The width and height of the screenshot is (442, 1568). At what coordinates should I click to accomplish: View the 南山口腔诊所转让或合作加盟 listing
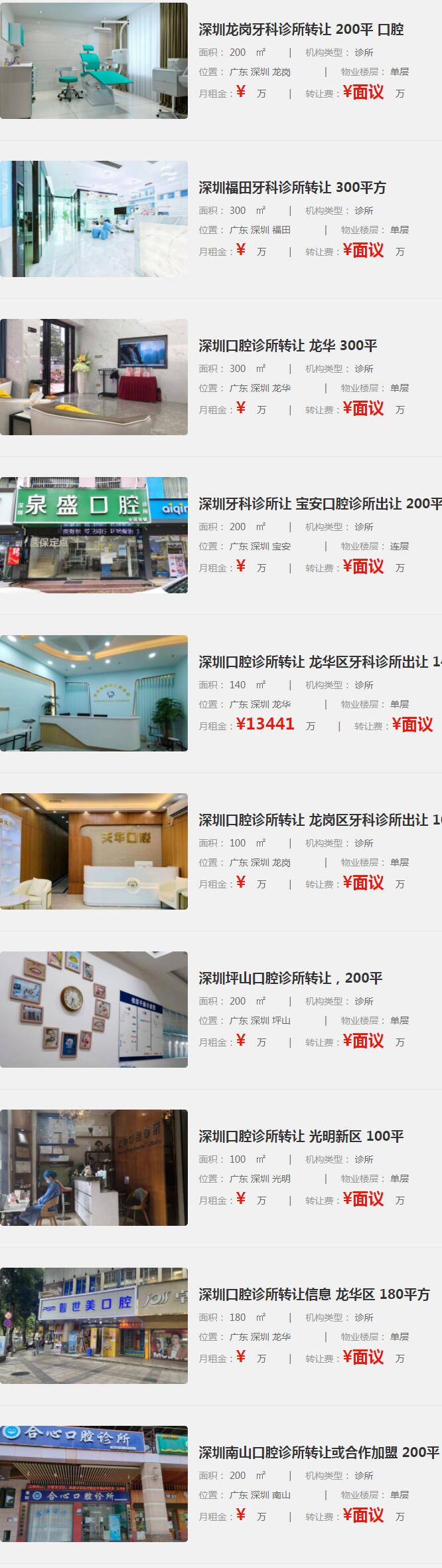point(319,1452)
